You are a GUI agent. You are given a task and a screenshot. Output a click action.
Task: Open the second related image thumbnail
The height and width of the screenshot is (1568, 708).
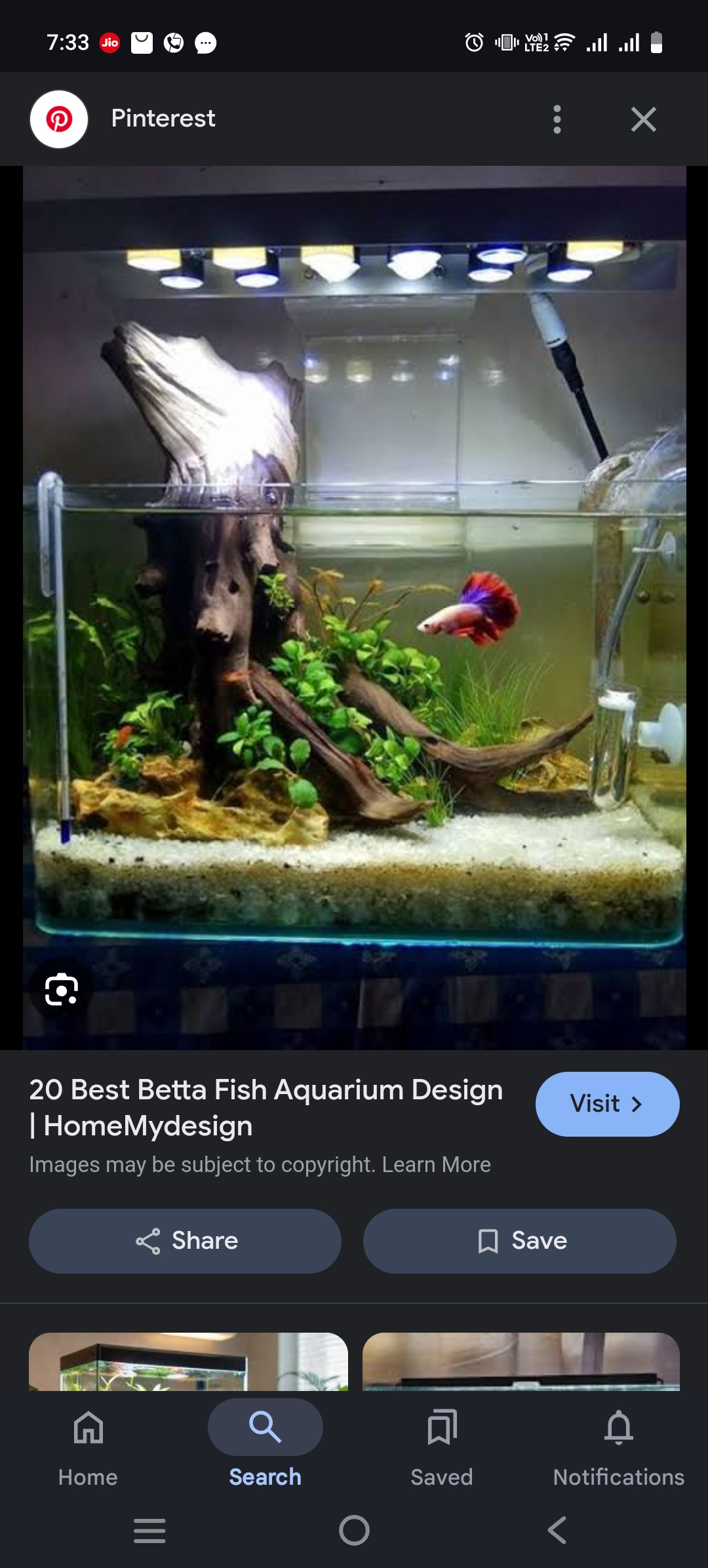point(521,1362)
